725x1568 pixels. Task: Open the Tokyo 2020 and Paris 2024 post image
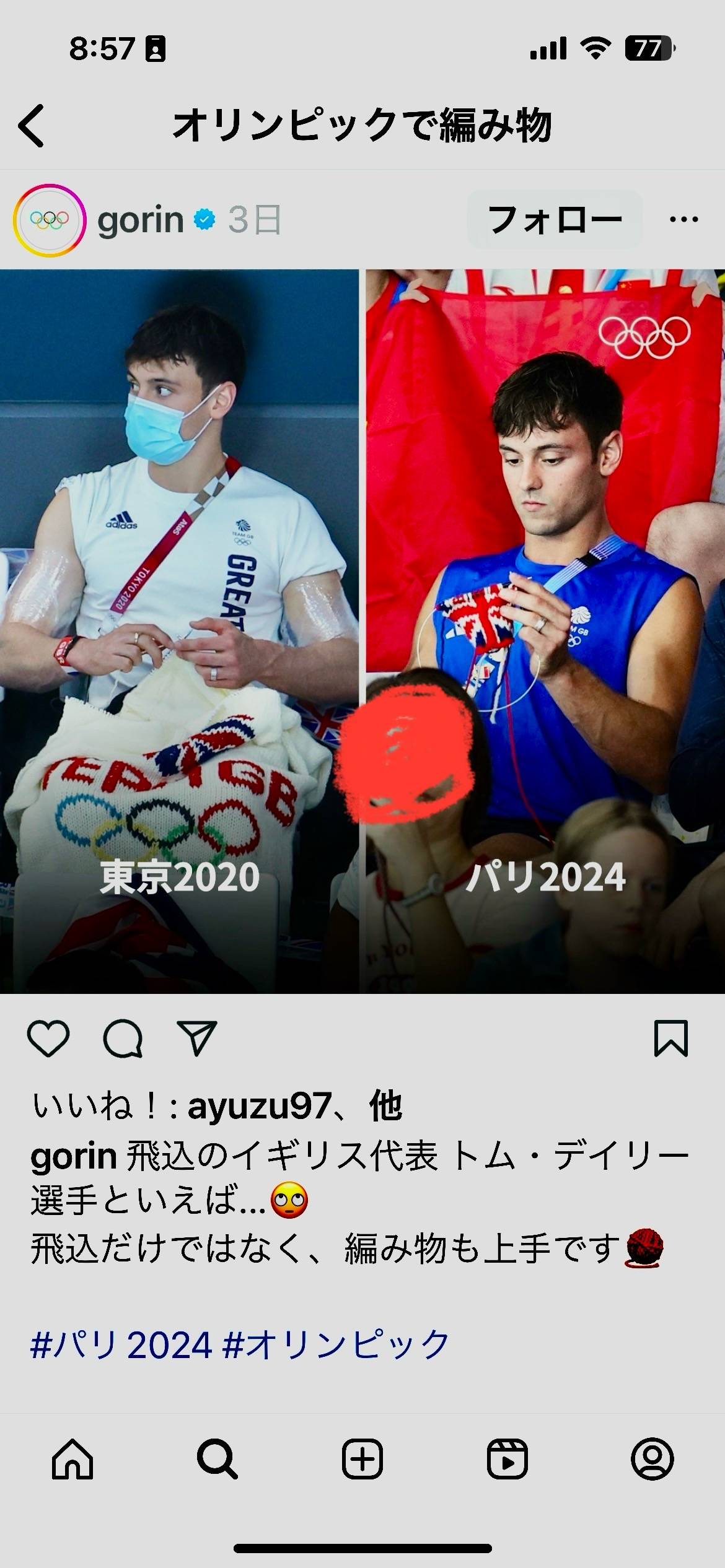point(362,631)
